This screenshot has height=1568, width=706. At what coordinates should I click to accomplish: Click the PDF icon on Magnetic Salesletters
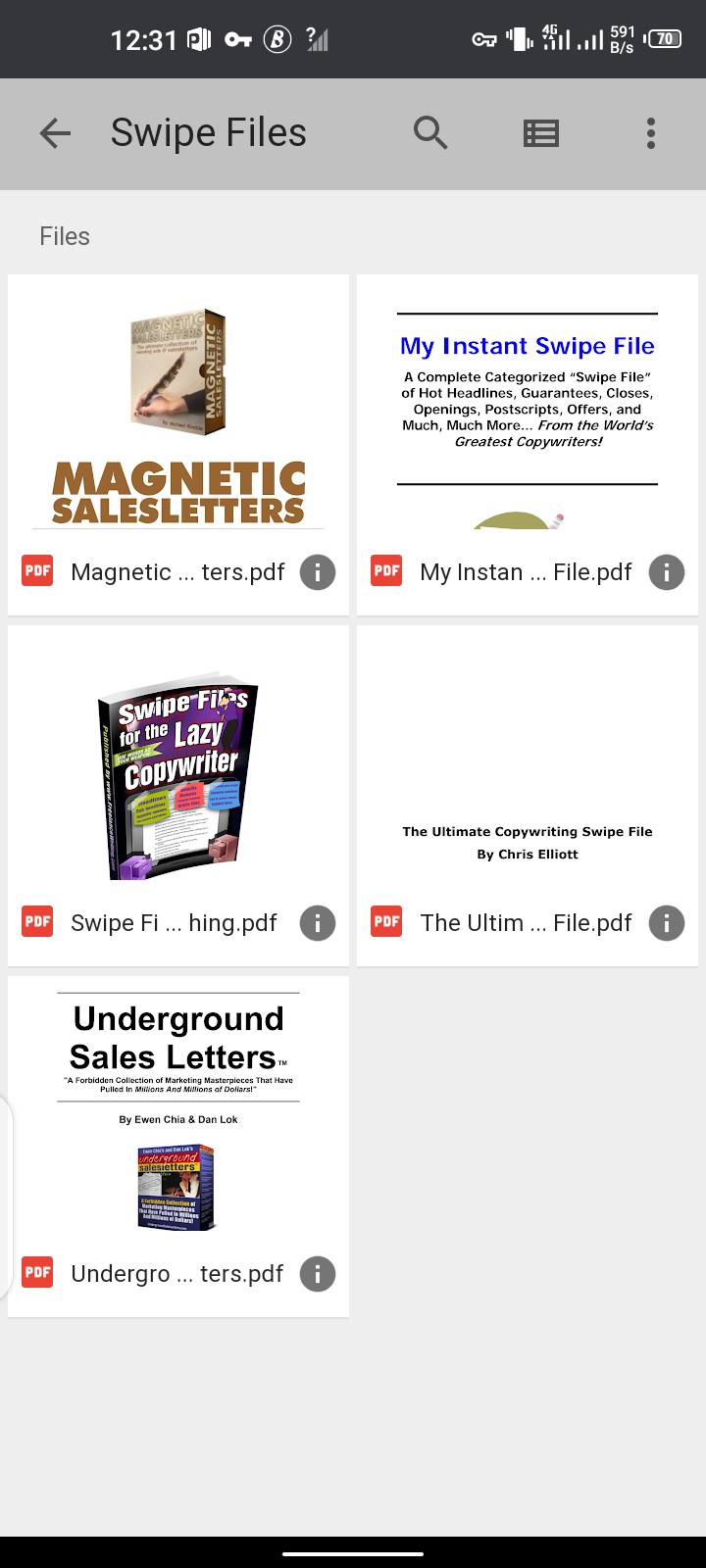(36, 570)
